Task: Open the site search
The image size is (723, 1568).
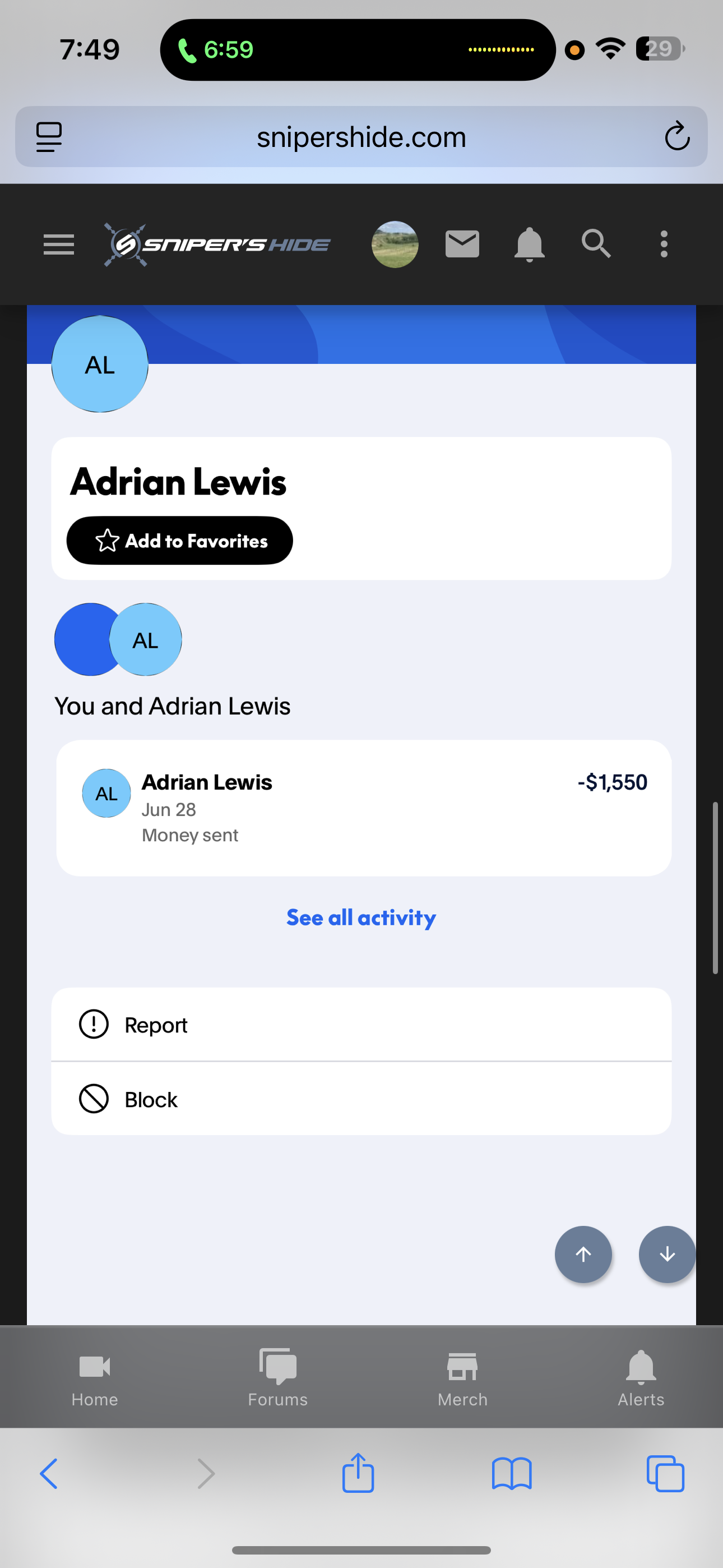Action: 596,244
